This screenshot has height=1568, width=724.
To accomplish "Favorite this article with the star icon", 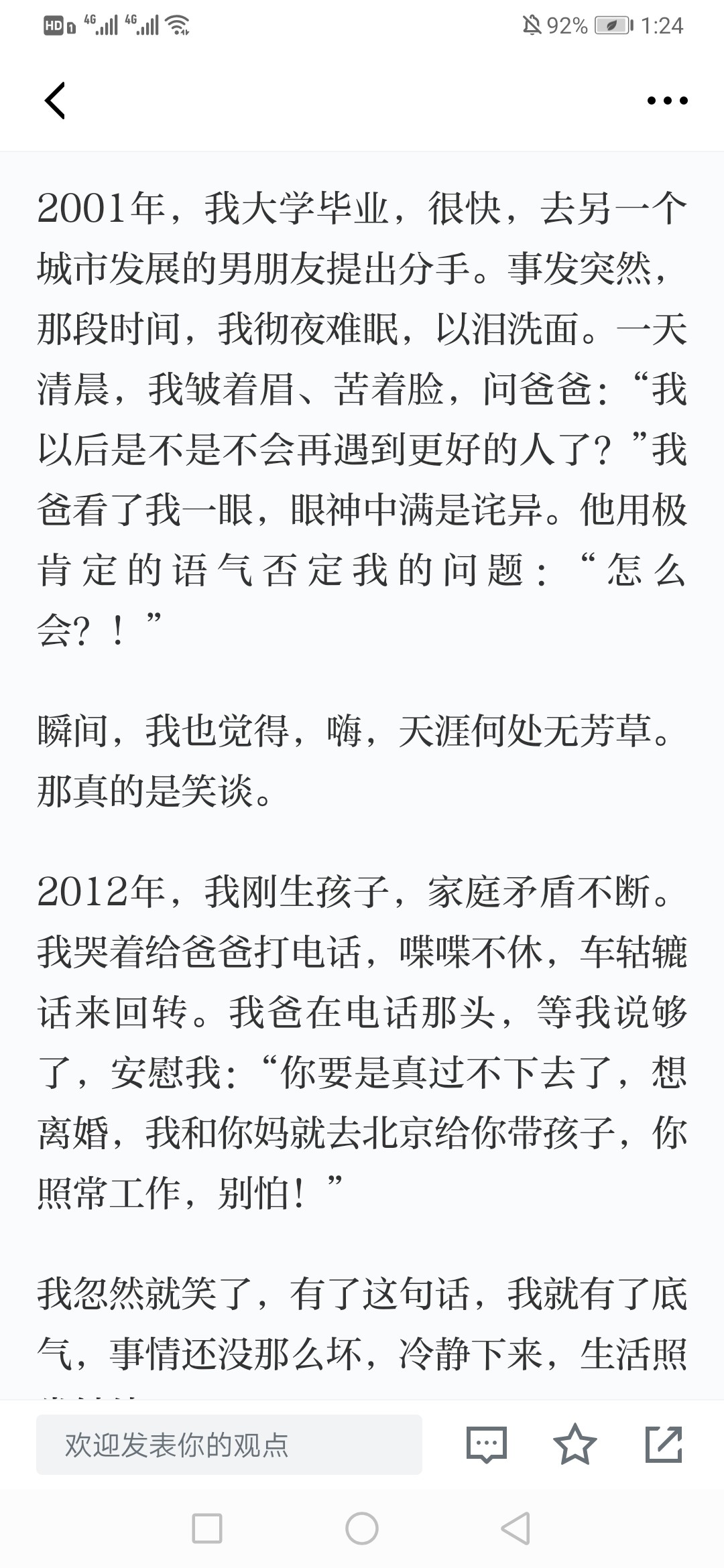I will [575, 1444].
